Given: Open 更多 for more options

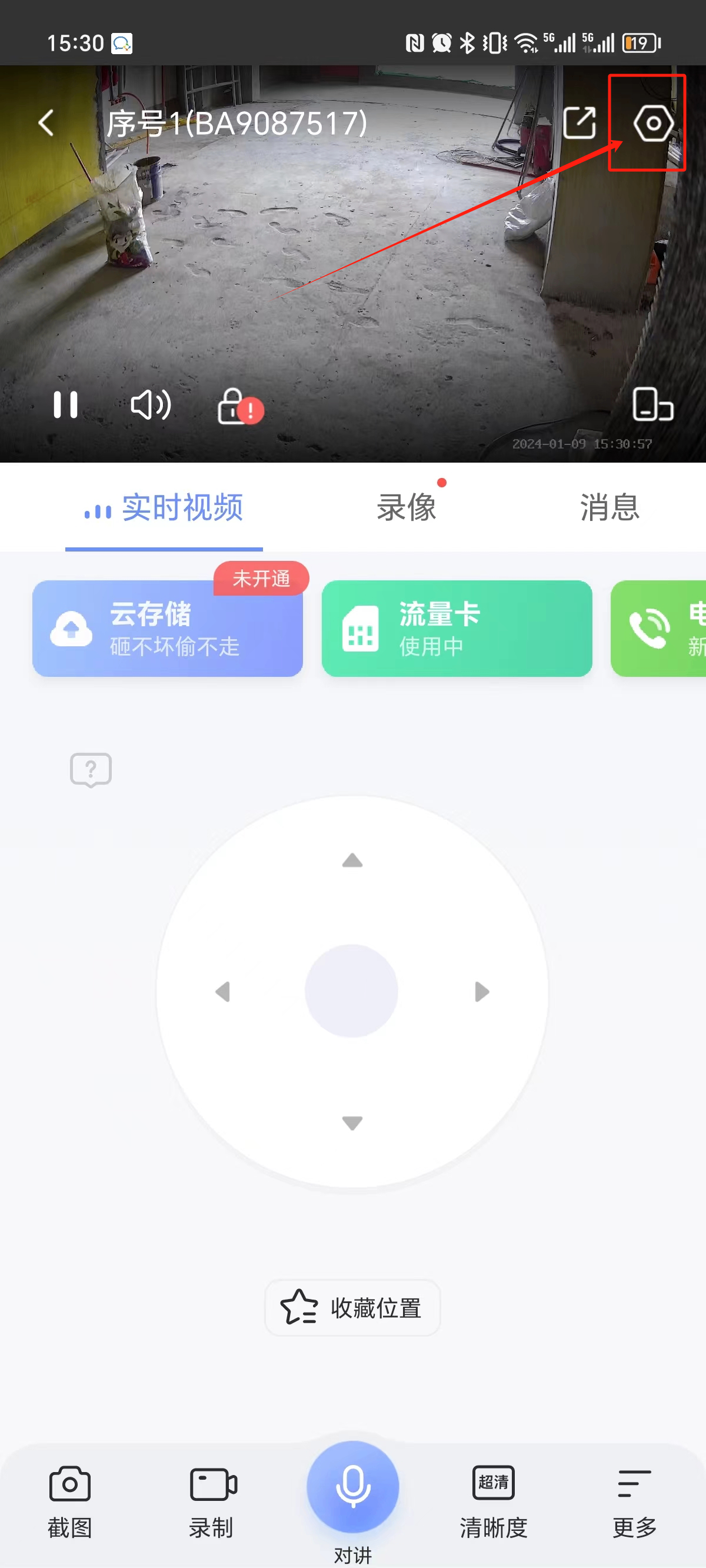Looking at the screenshot, I should click(x=634, y=1500).
